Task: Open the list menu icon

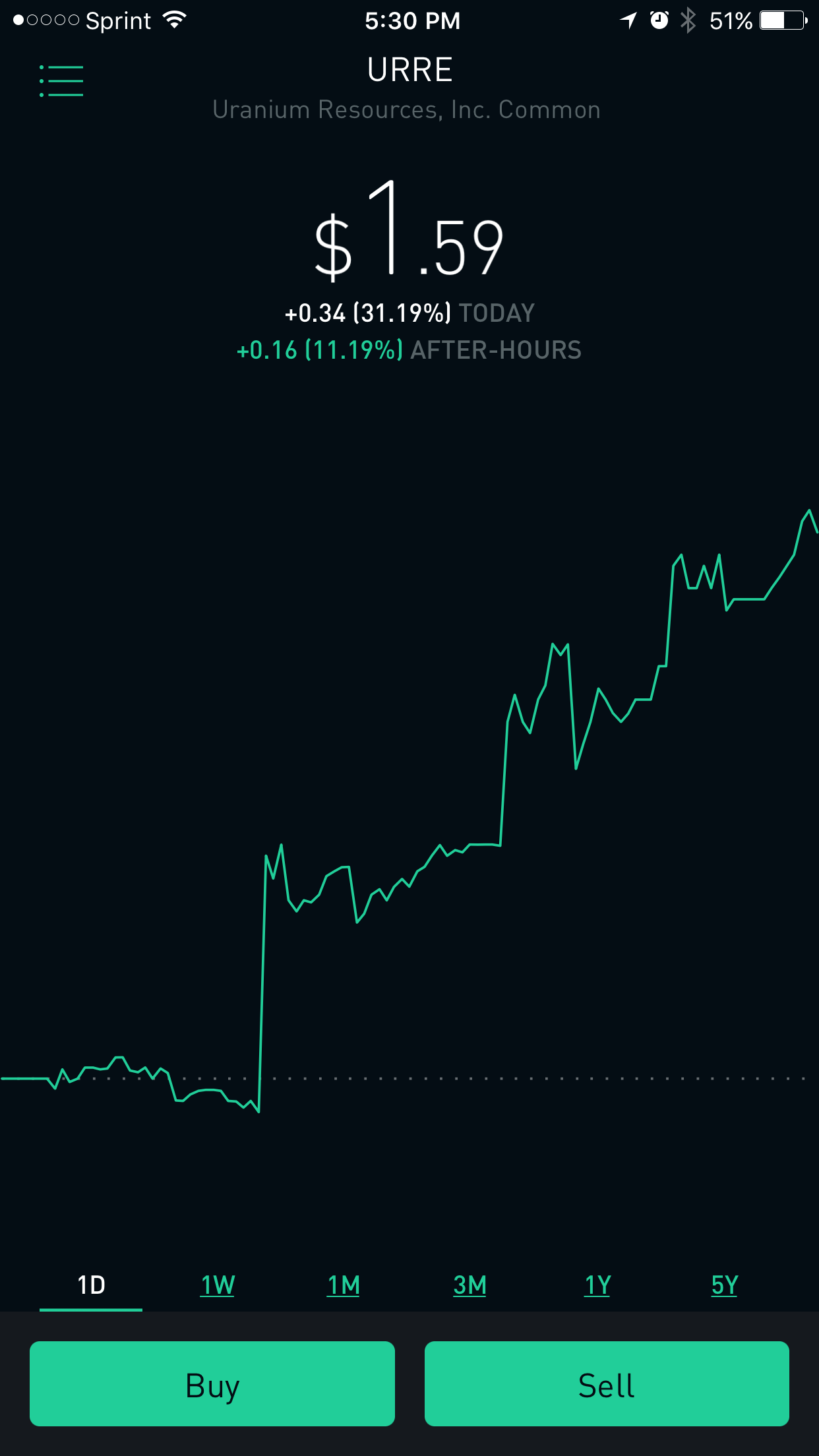Action: (61, 81)
